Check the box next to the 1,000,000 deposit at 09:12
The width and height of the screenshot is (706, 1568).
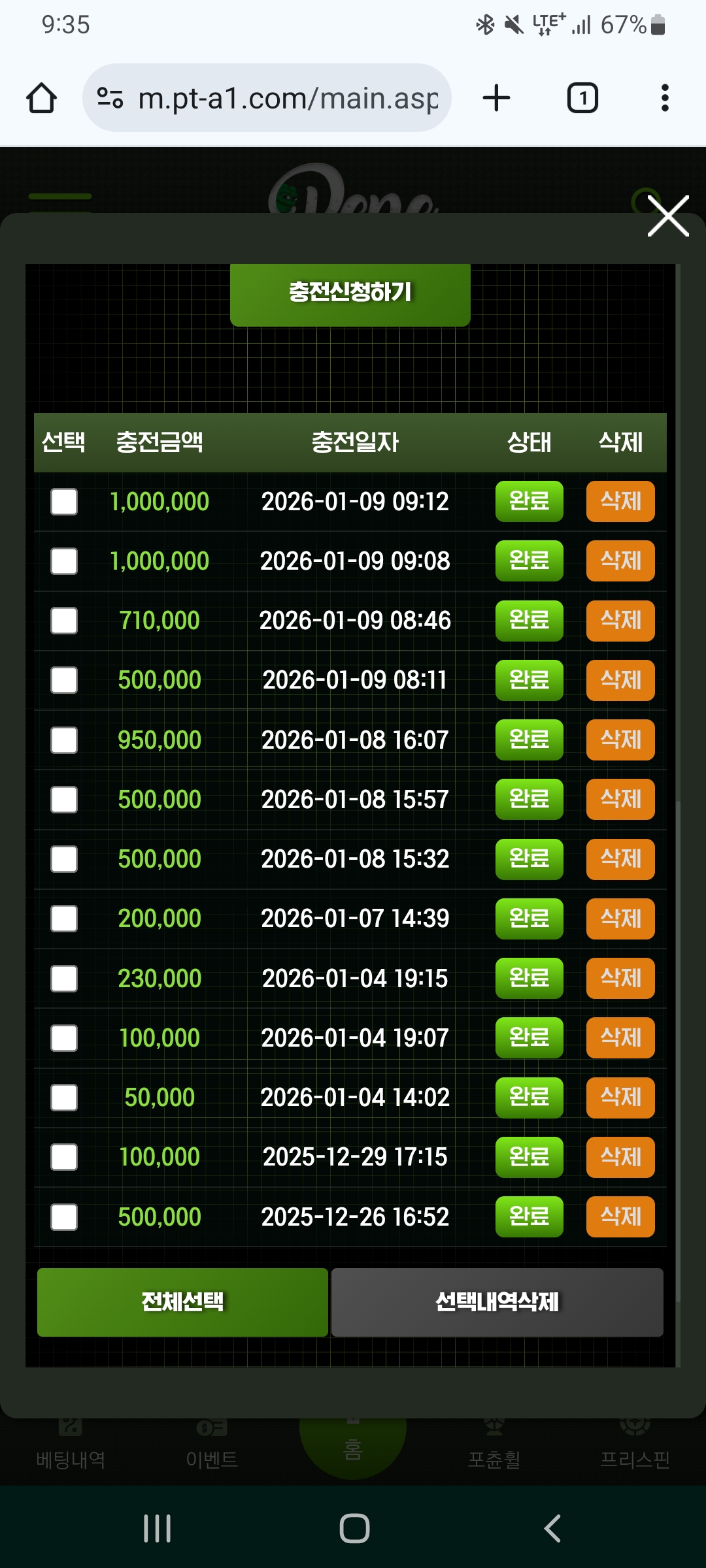pyautogui.click(x=63, y=502)
